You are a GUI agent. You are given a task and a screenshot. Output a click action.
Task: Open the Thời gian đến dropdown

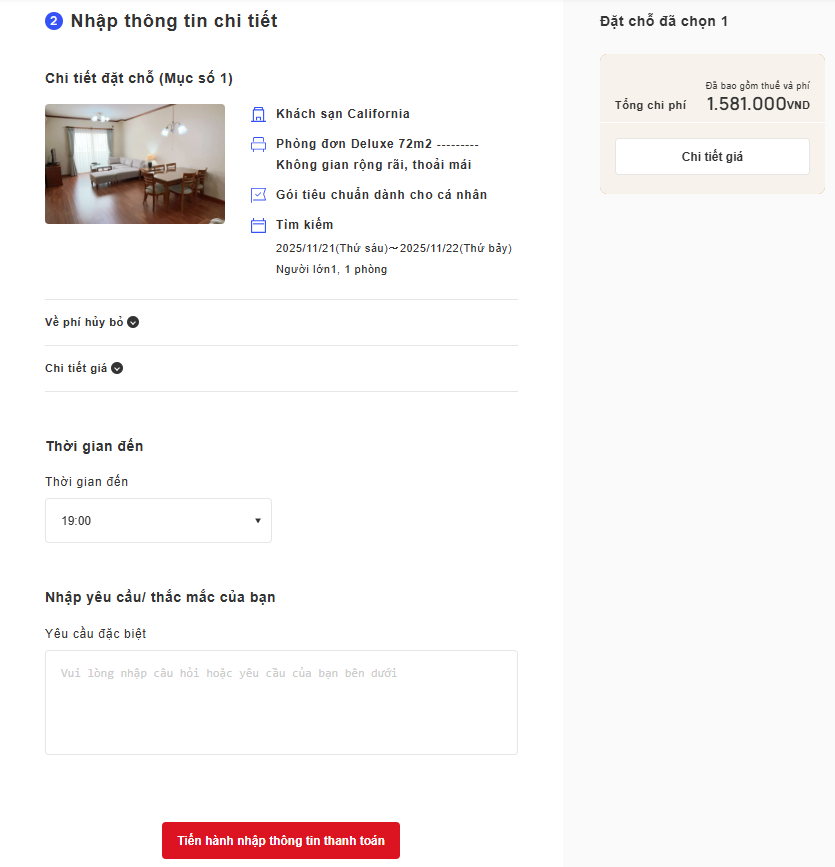tap(158, 520)
